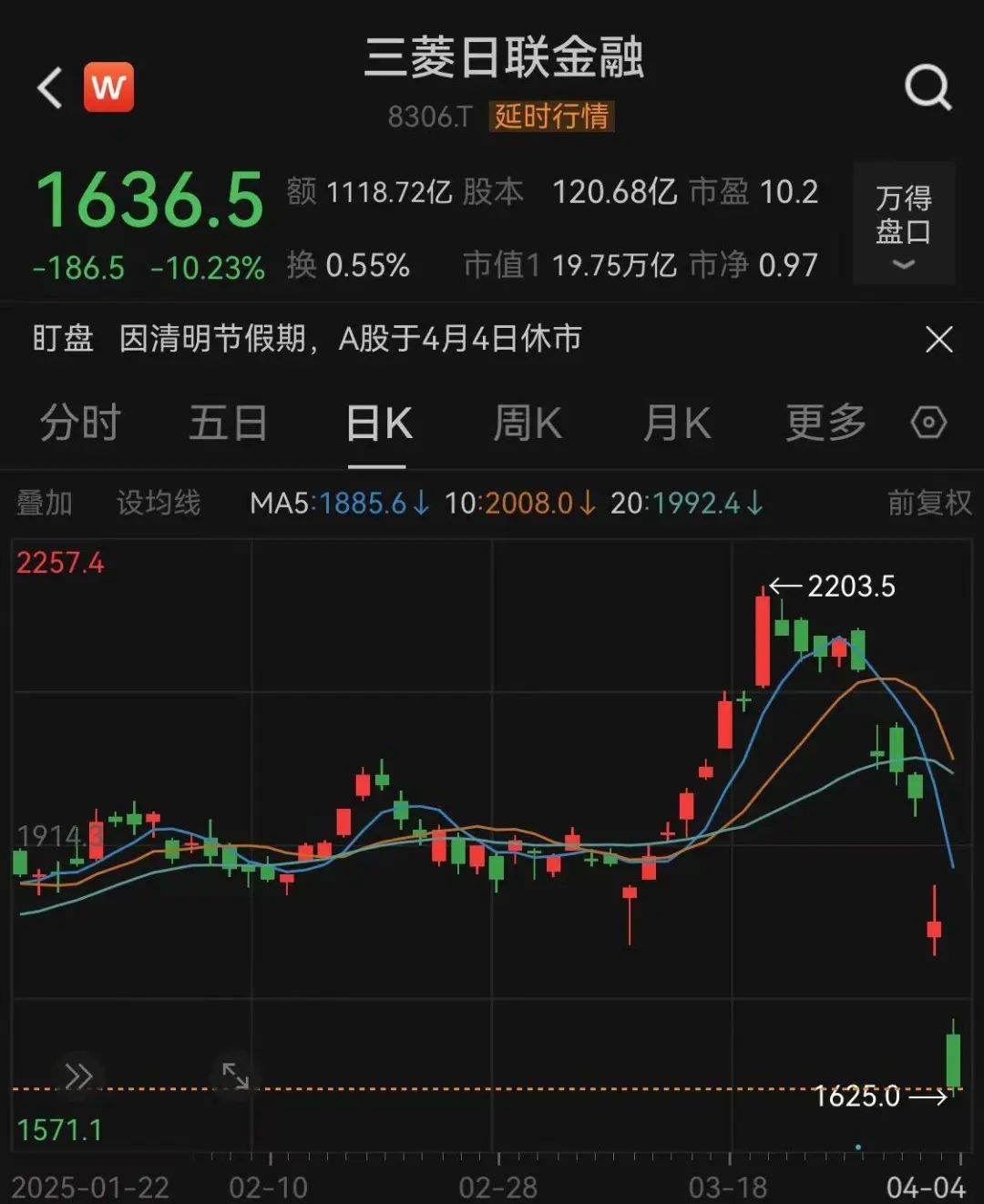Switch to the 分时 chart tab
984x1204 pixels.
pyautogui.click(x=80, y=423)
